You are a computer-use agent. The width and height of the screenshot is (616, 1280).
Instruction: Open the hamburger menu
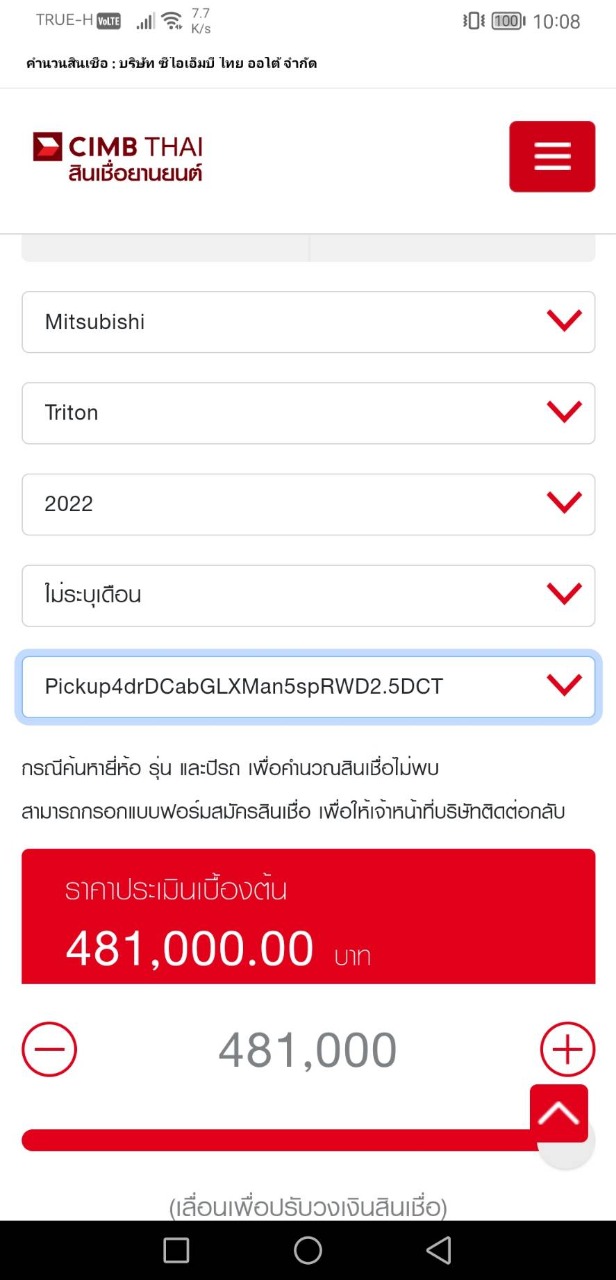click(x=552, y=156)
